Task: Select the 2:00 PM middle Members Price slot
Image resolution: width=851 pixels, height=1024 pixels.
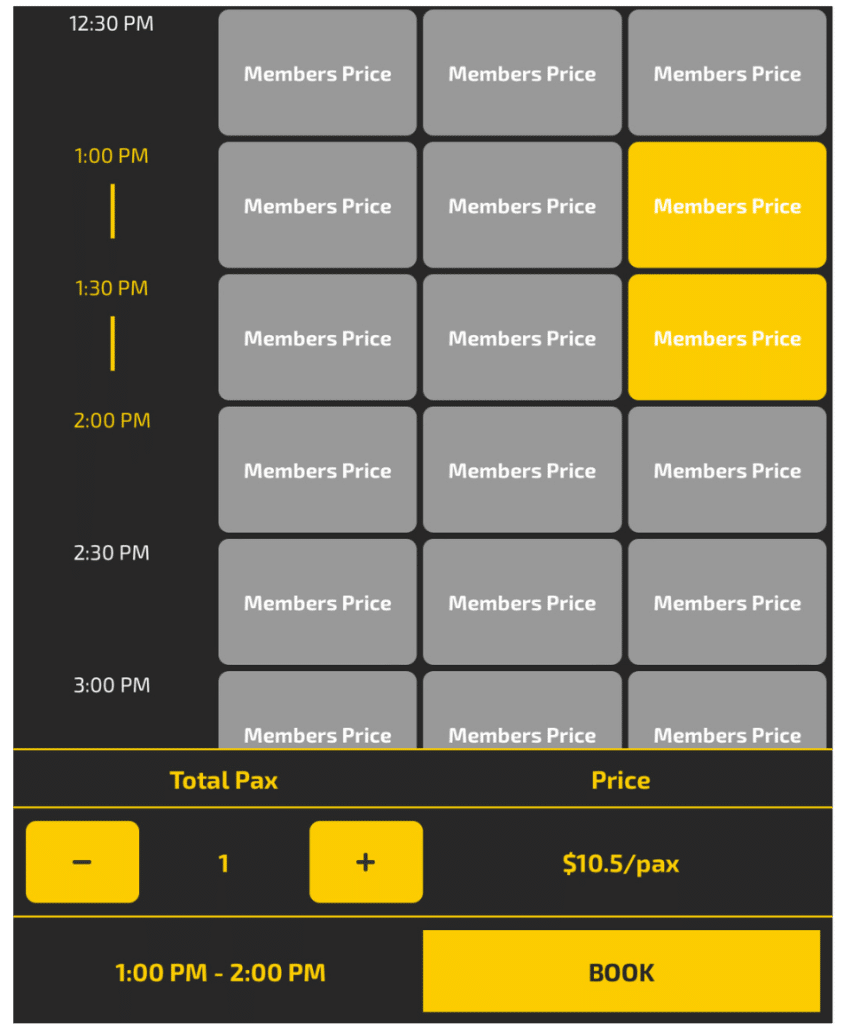Action: 522,470
